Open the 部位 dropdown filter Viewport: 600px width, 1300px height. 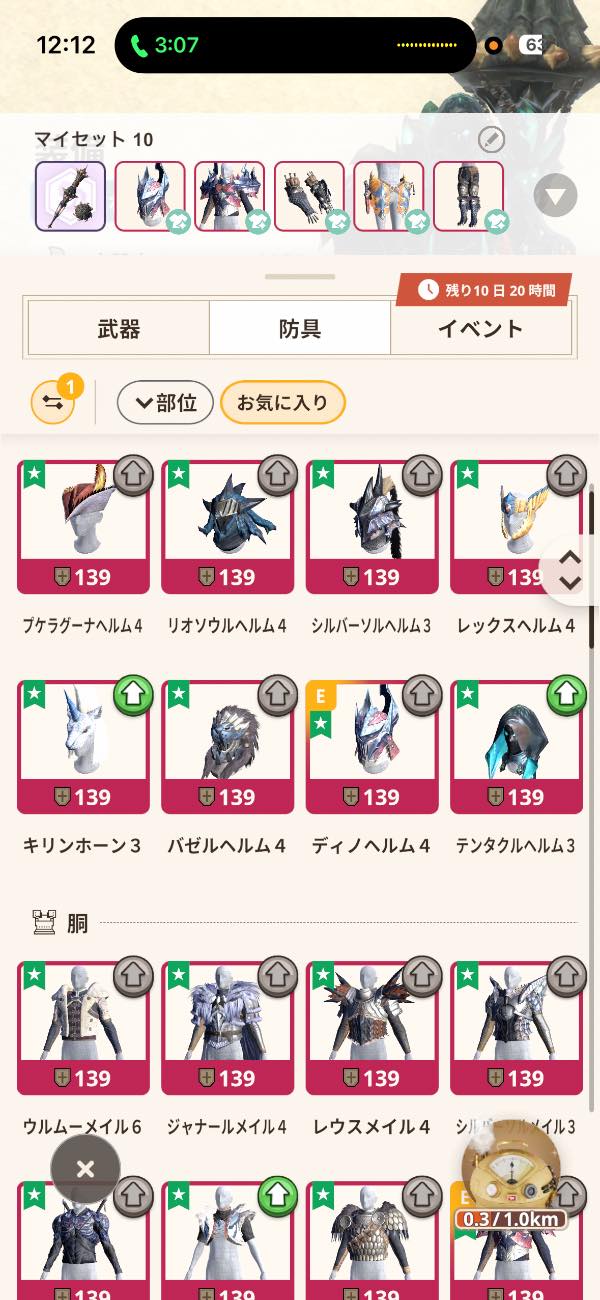pos(165,403)
